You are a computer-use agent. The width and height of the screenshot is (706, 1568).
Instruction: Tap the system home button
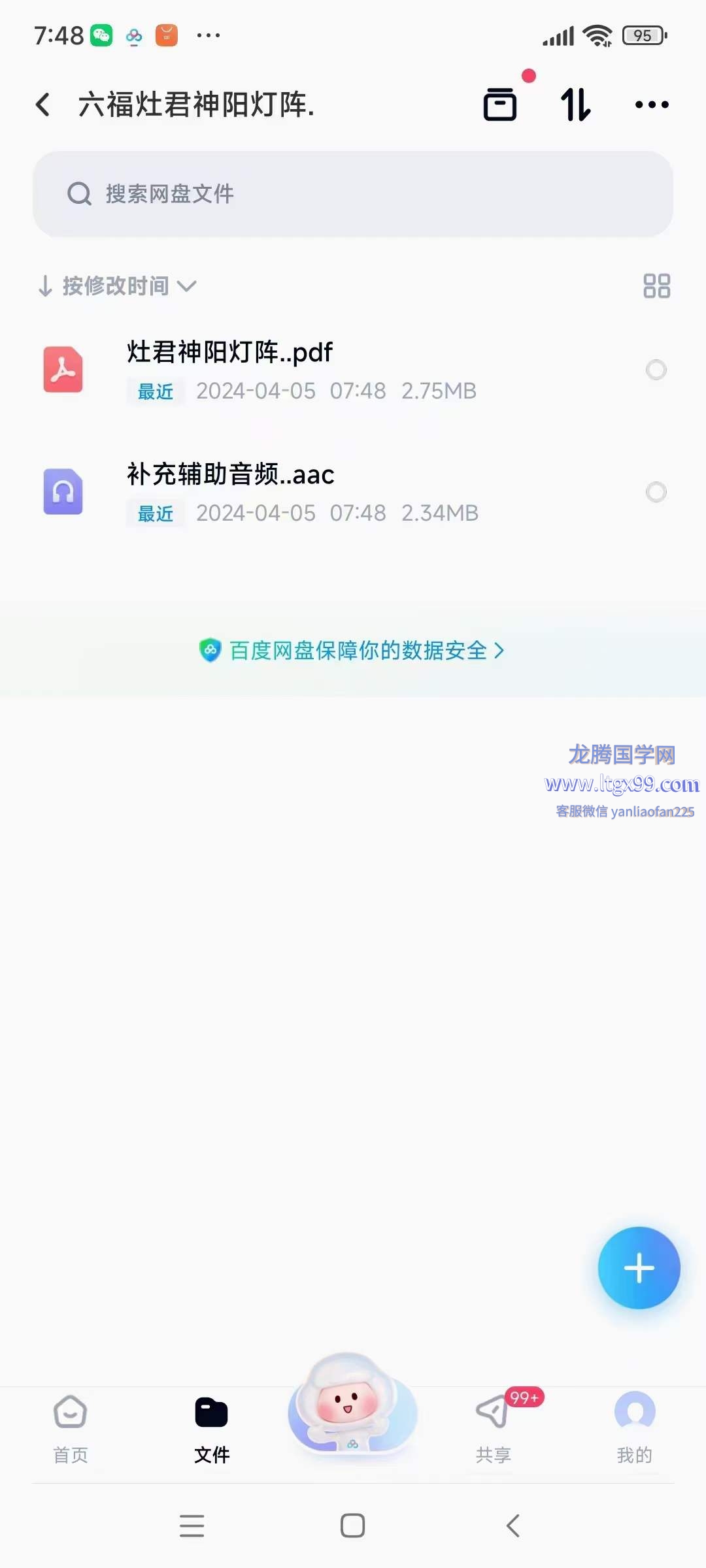click(x=352, y=1526)
